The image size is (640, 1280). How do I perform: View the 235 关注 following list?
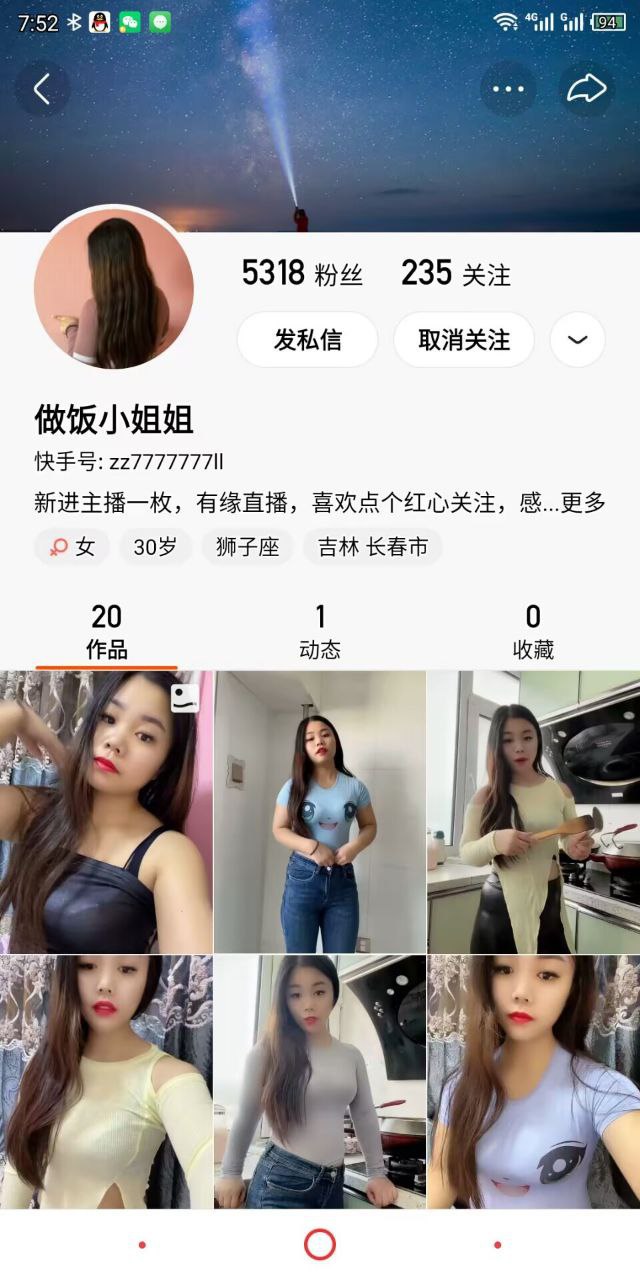(x=456, y=273)
